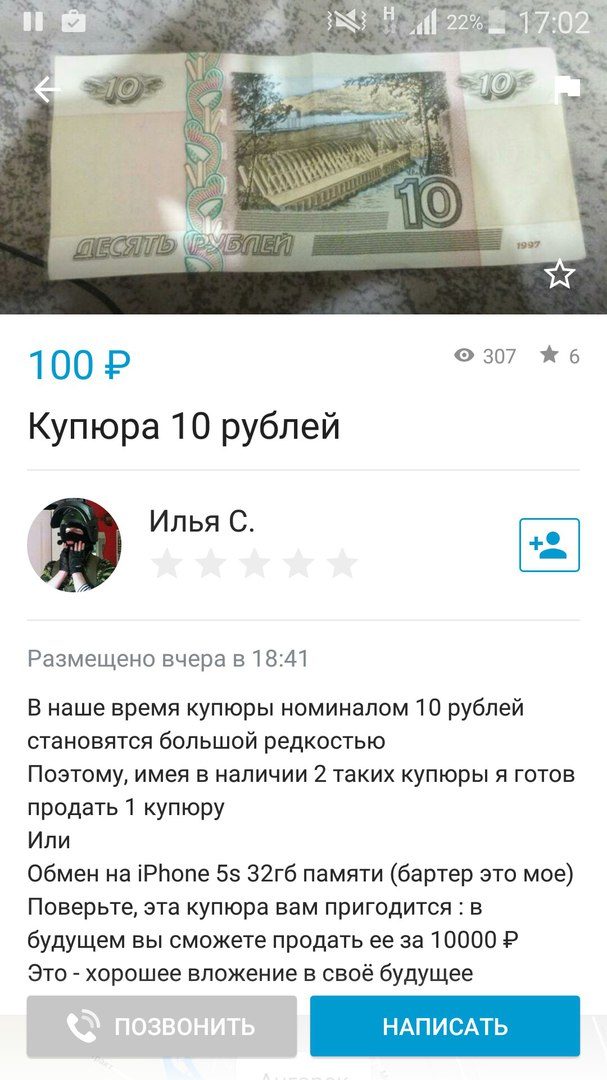Report this listing via the flag icon
The image size is (607, 1080).
click(567, 90)
